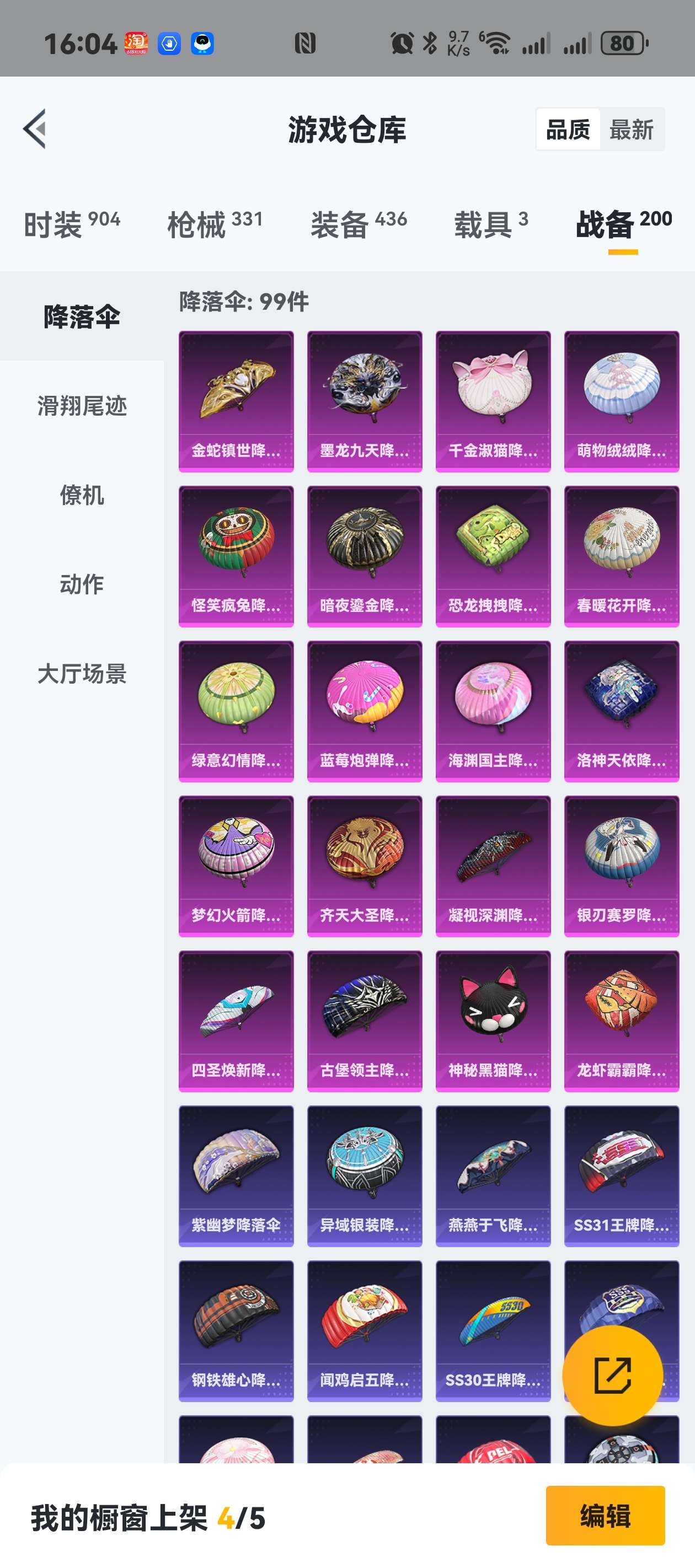Open the 墨龙九天 parachute item
695x1568 pixels.
(x=364, y=401)
